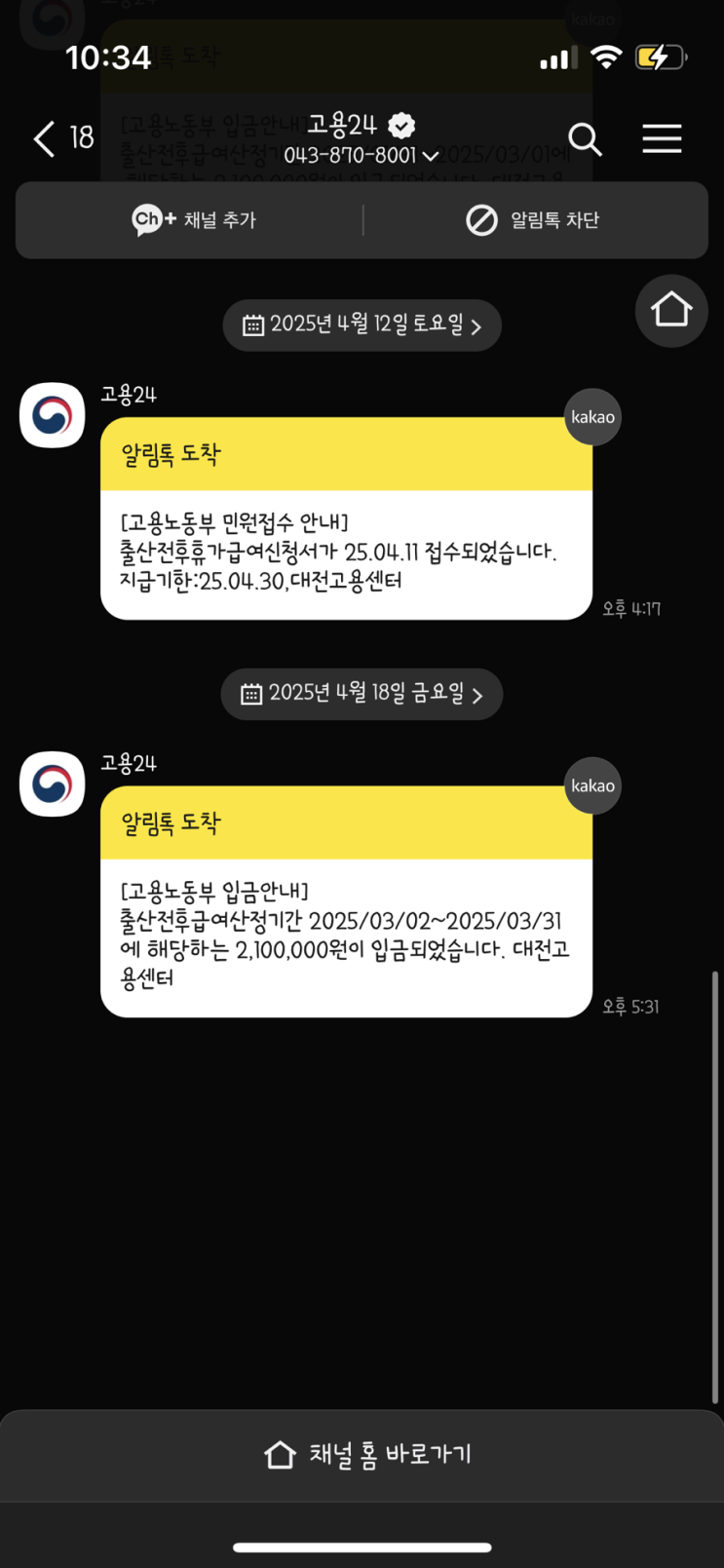The height and width of the screenshot is (1568, 724).
Task: Open the 고용24 profile on the 입금안내 message
Action: pos(53,784)
